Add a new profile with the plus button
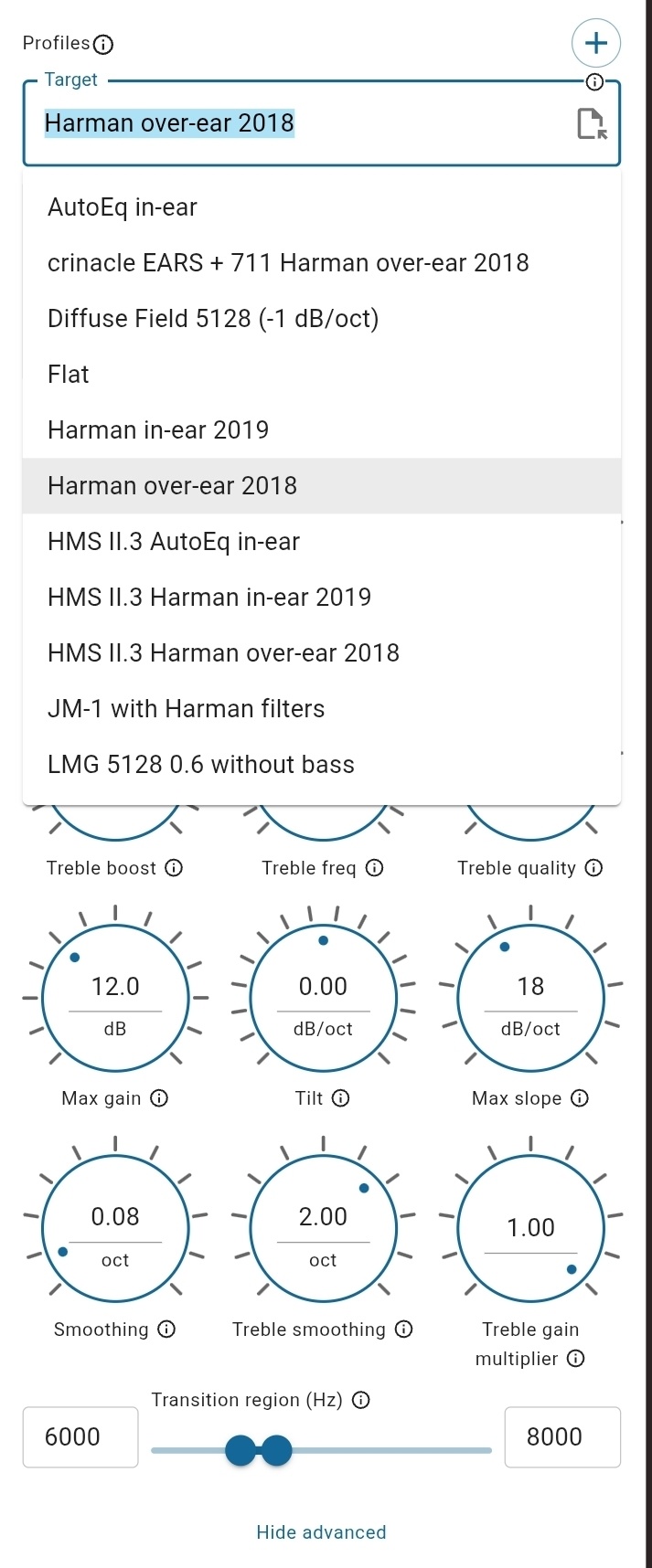 [595, 43]
